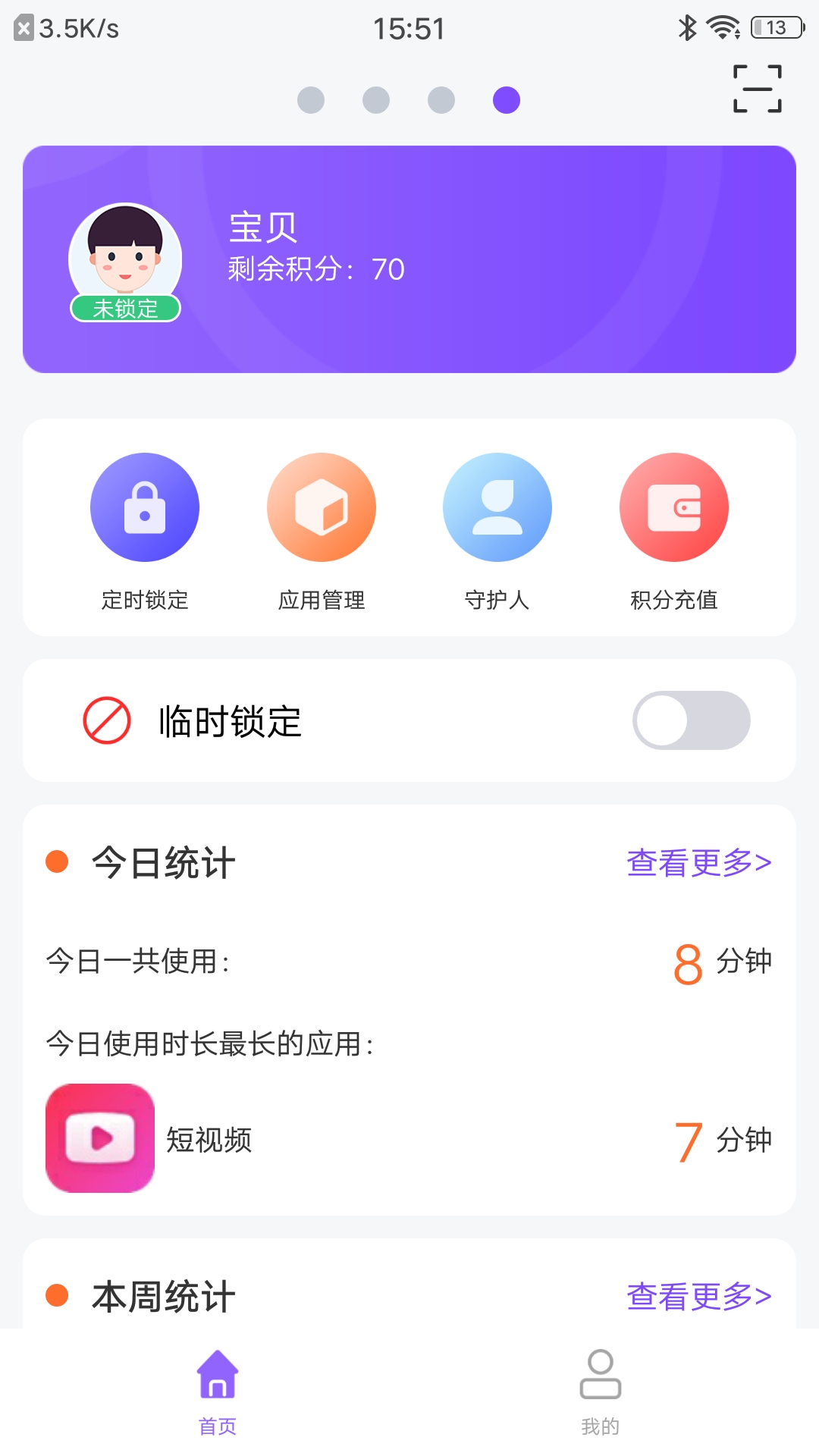819x1456 pixels.
Task: Open the 应用管理 app management feature
Action: pyautogui.click(x=322, y=507)
